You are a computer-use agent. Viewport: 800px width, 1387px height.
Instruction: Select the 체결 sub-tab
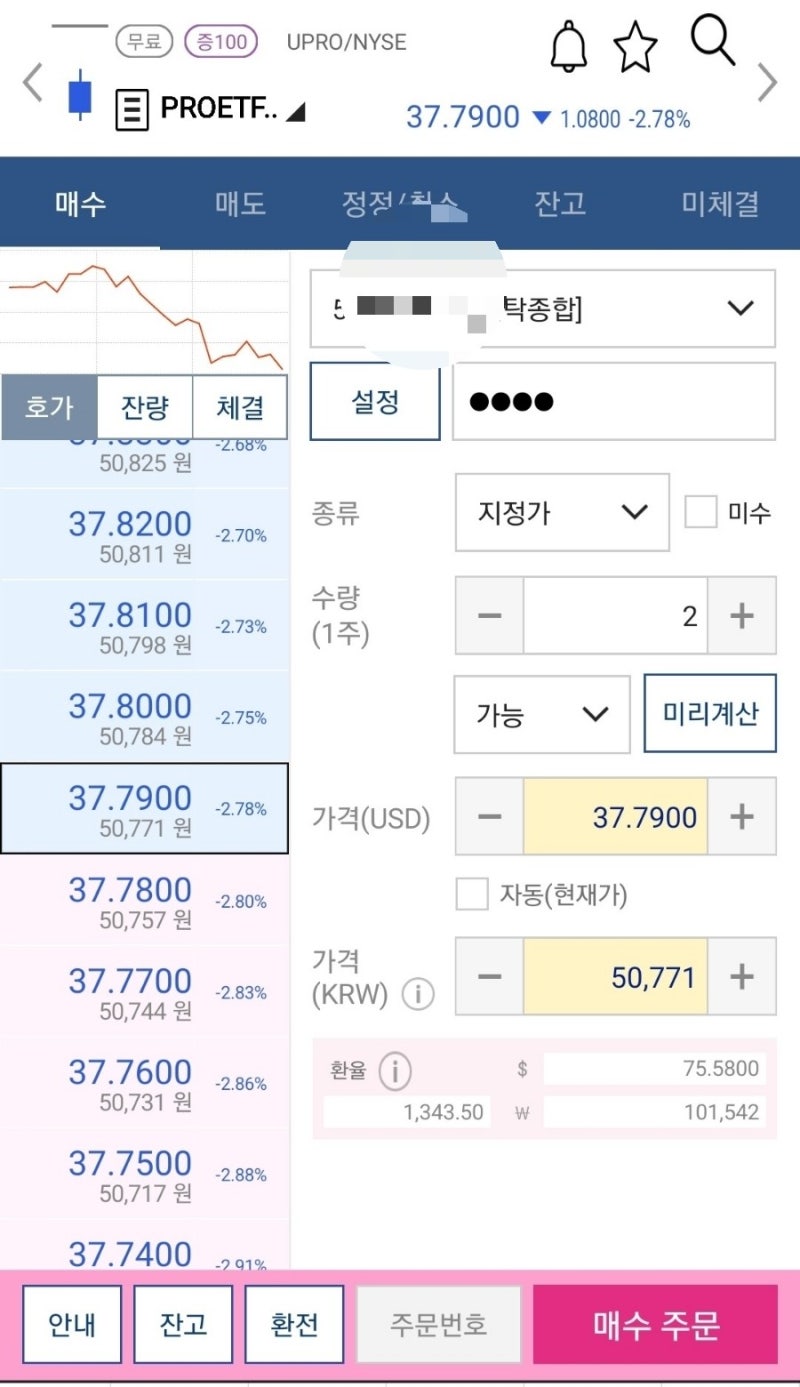click(240, 406)
